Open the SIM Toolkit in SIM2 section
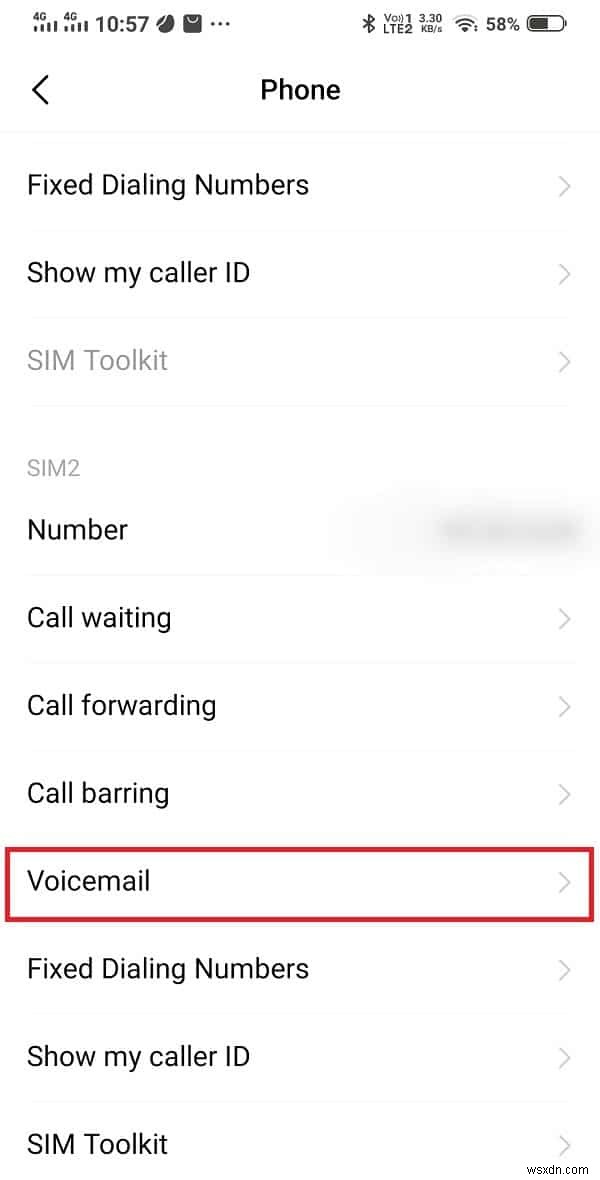 coord(300,1144)
